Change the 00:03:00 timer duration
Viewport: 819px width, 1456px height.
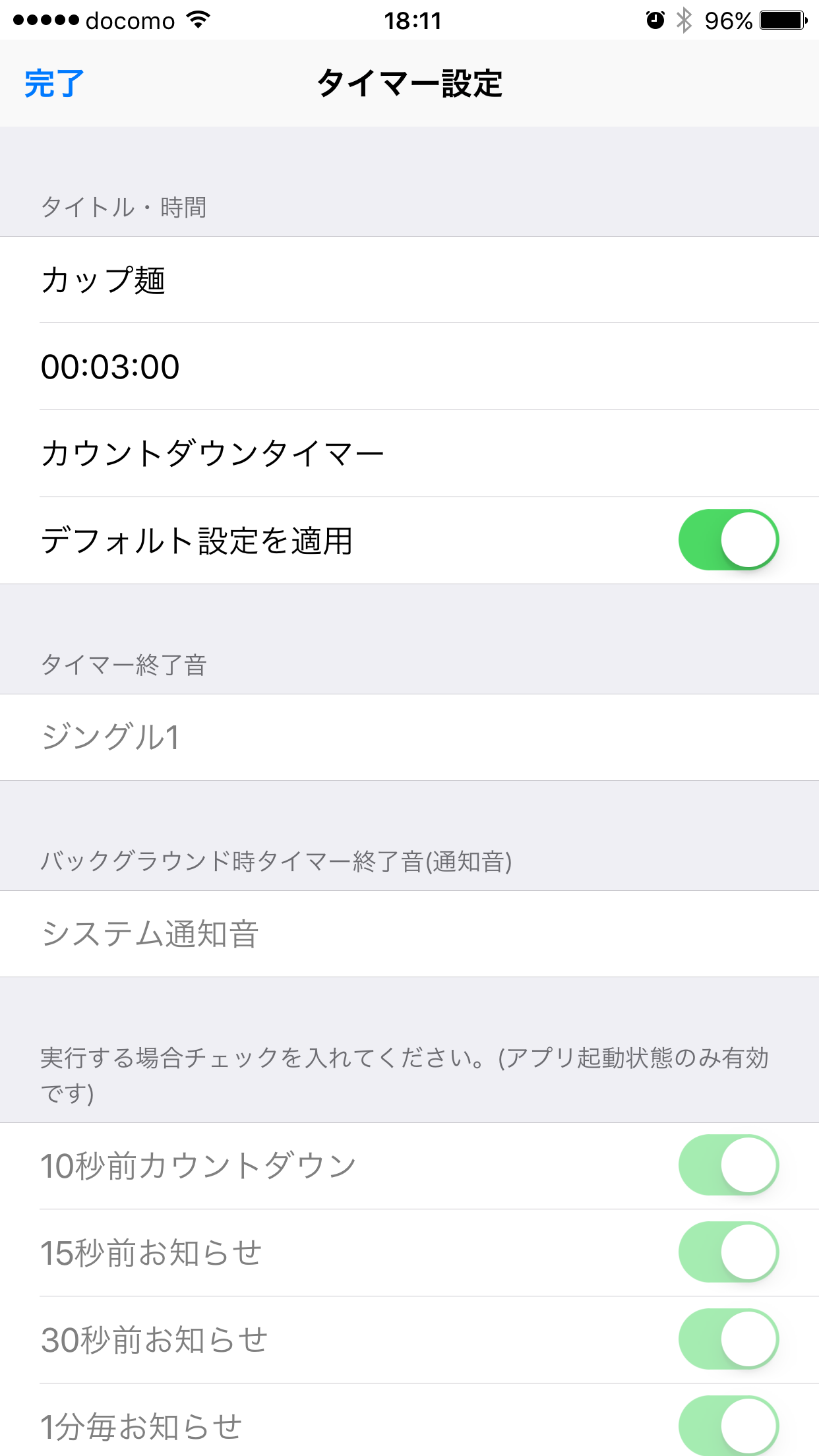409,367
